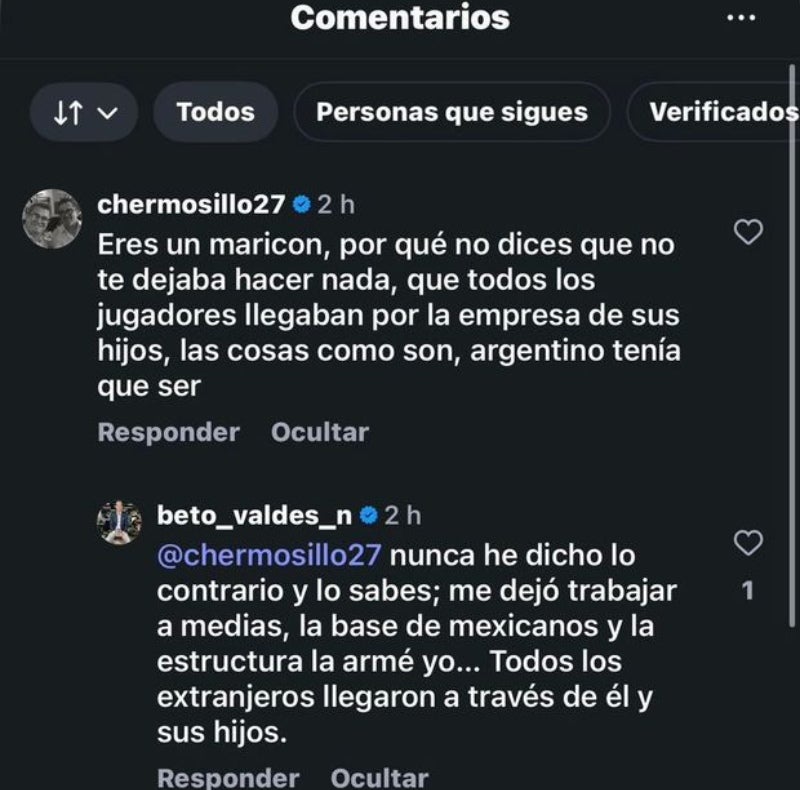Like chermosillo27's comment
The height and width of the screenshot is (790, 800).
click(748, 233)
